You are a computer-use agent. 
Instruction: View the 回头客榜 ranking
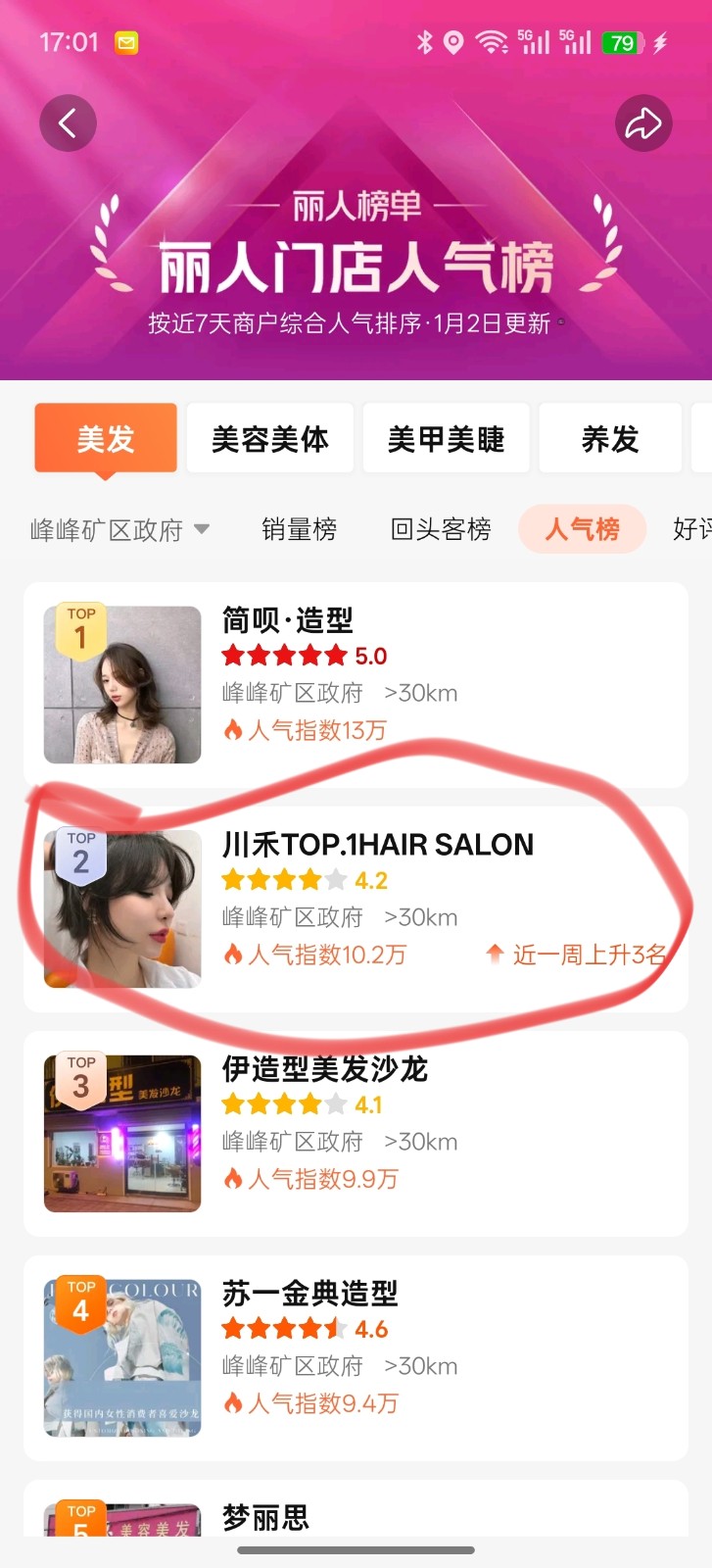tap(441, 530)
